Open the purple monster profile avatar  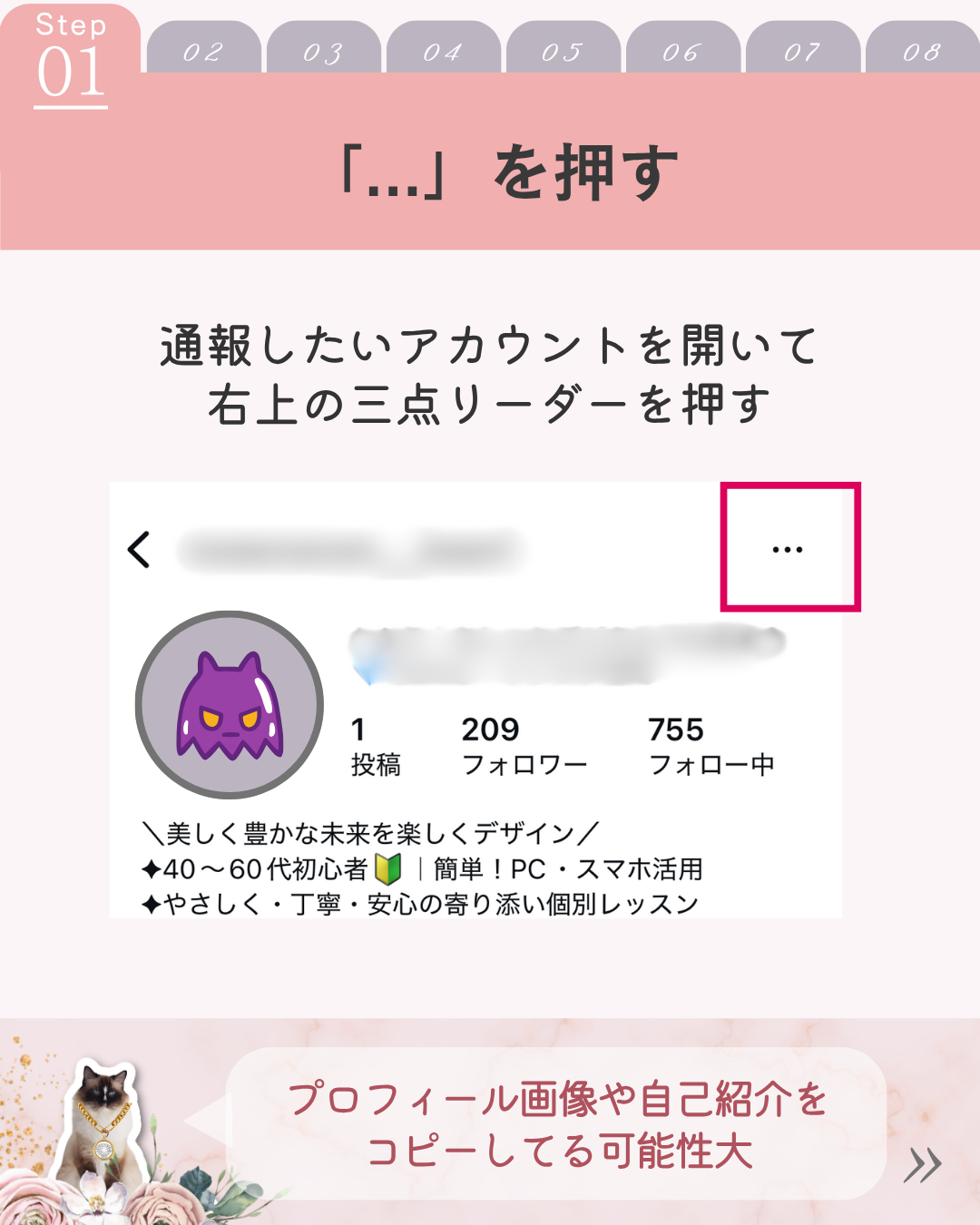coord(229,703)
